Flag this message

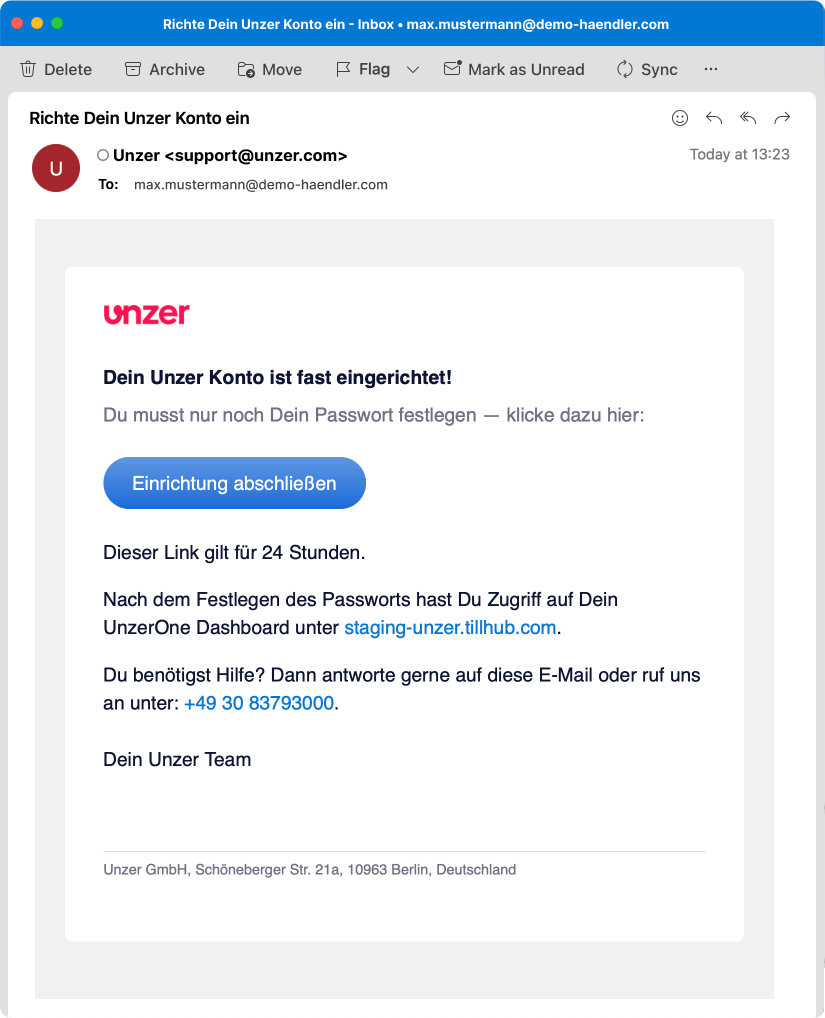coord(362,69)
